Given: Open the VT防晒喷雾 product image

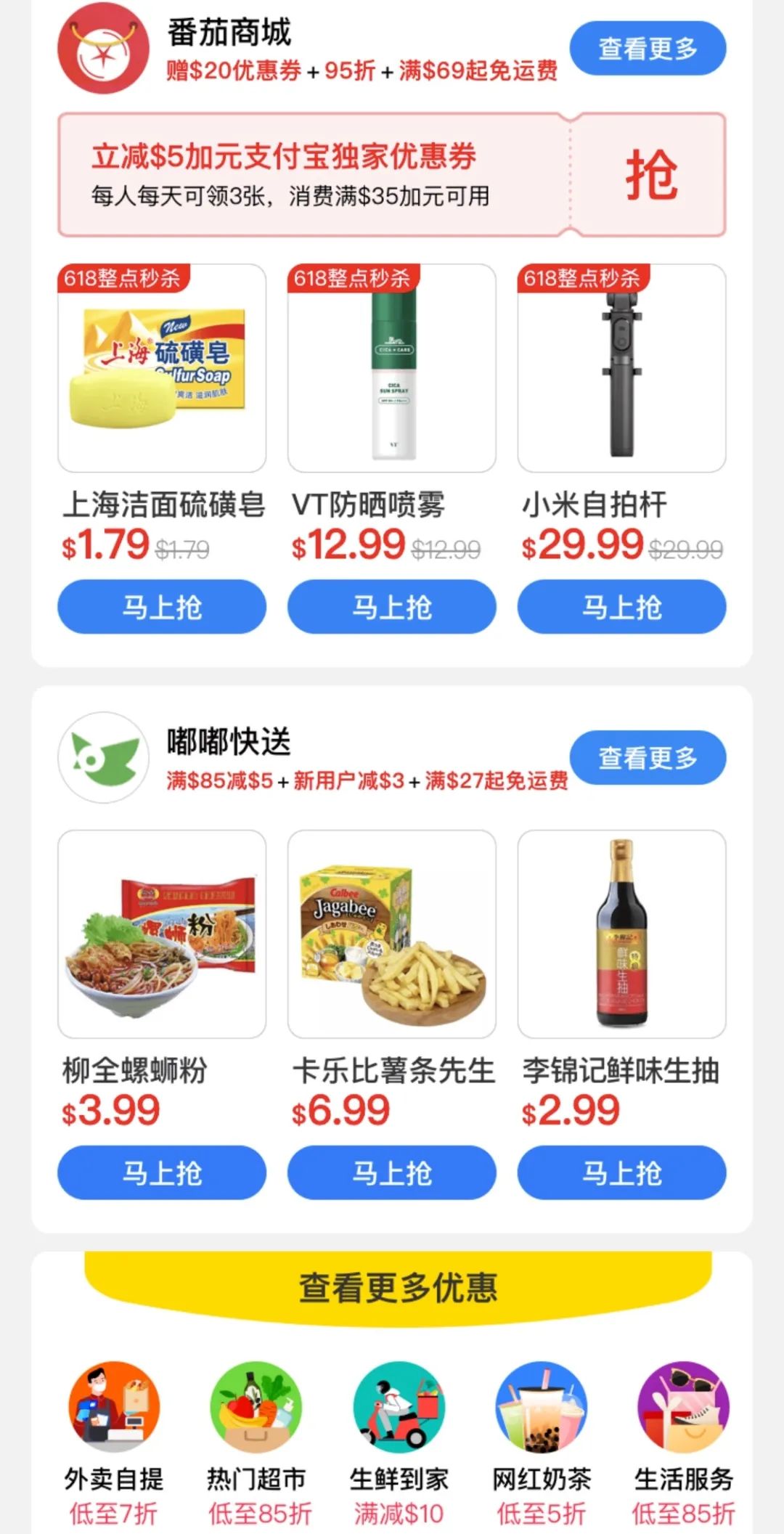Looking at the screenshot, I should (x=392, y=370).
